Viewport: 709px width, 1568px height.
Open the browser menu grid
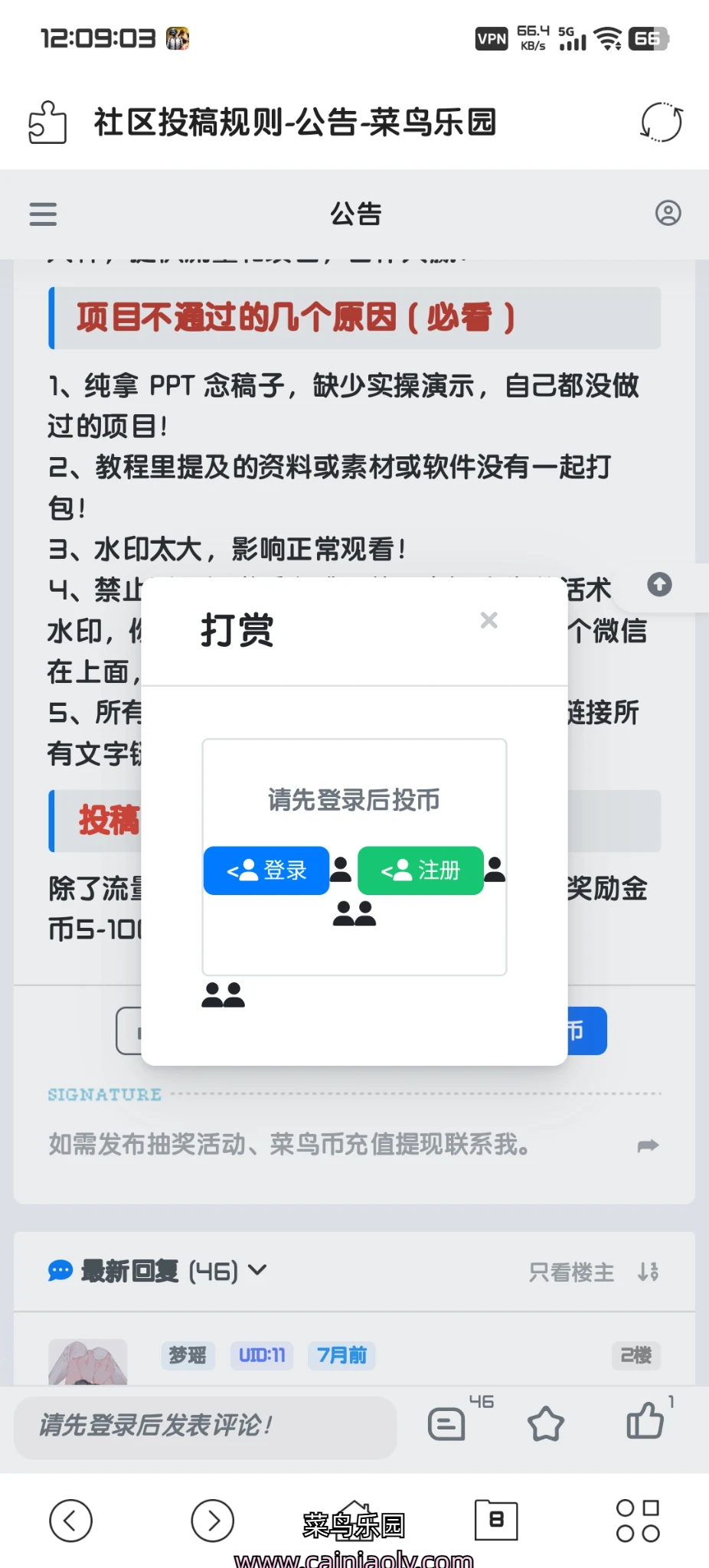point(637,1521)
